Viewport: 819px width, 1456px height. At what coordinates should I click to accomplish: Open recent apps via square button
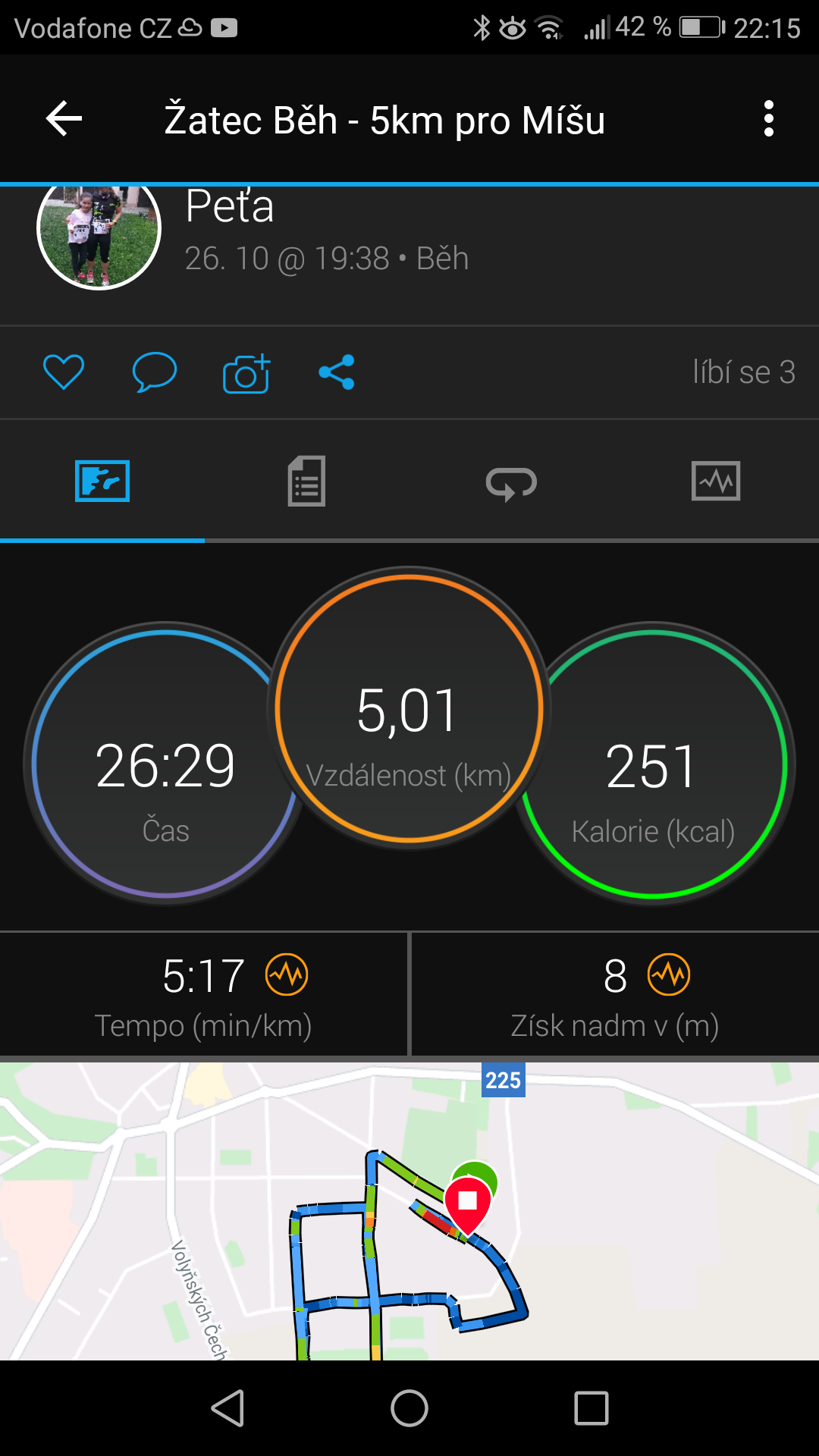point(591,1409)
